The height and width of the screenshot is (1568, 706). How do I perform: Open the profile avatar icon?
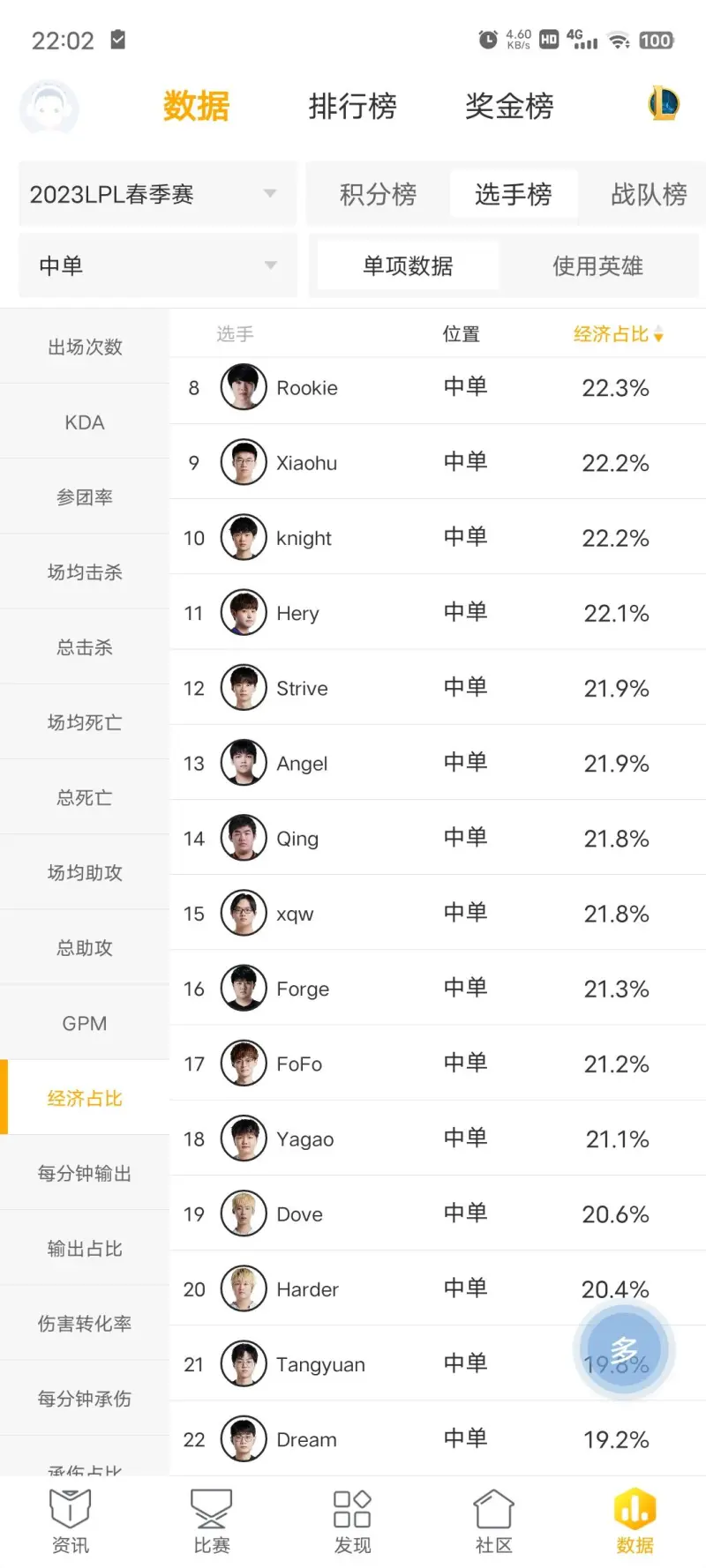[x=49, y=108]
